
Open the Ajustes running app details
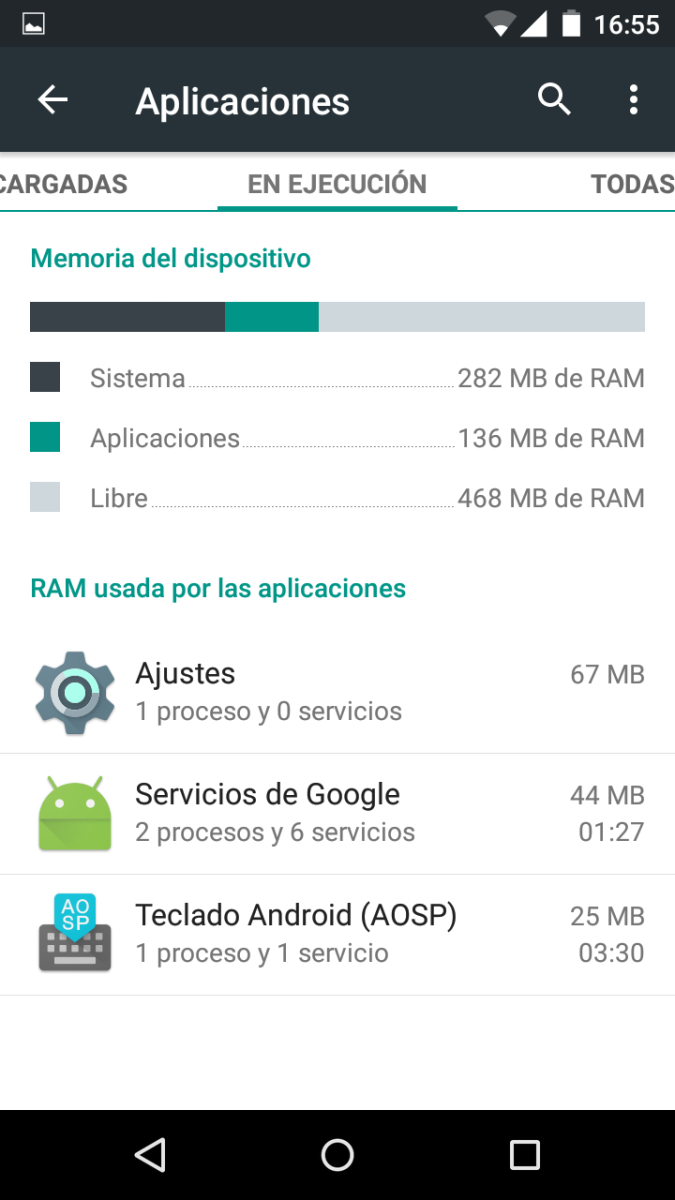[337, 693]
